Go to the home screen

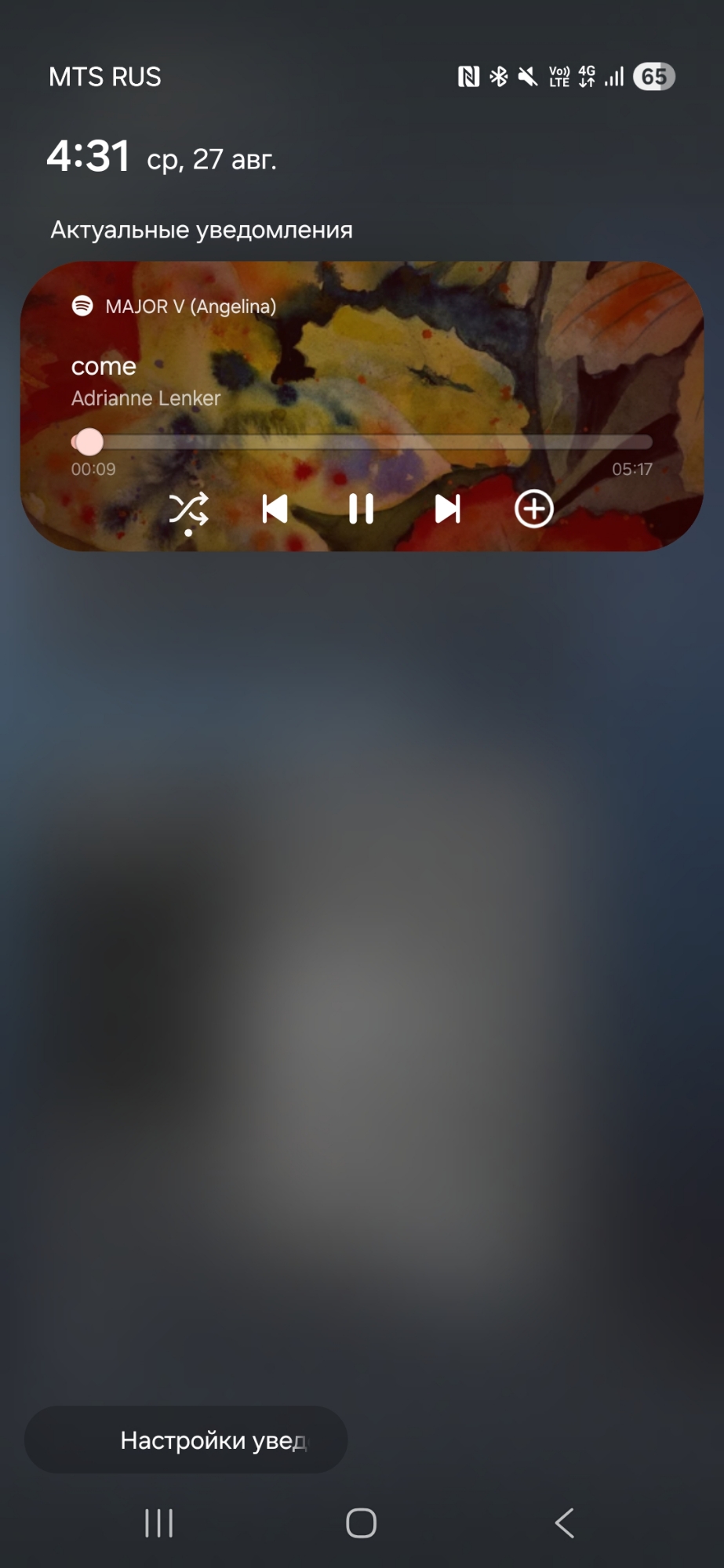pos(362,1523)
